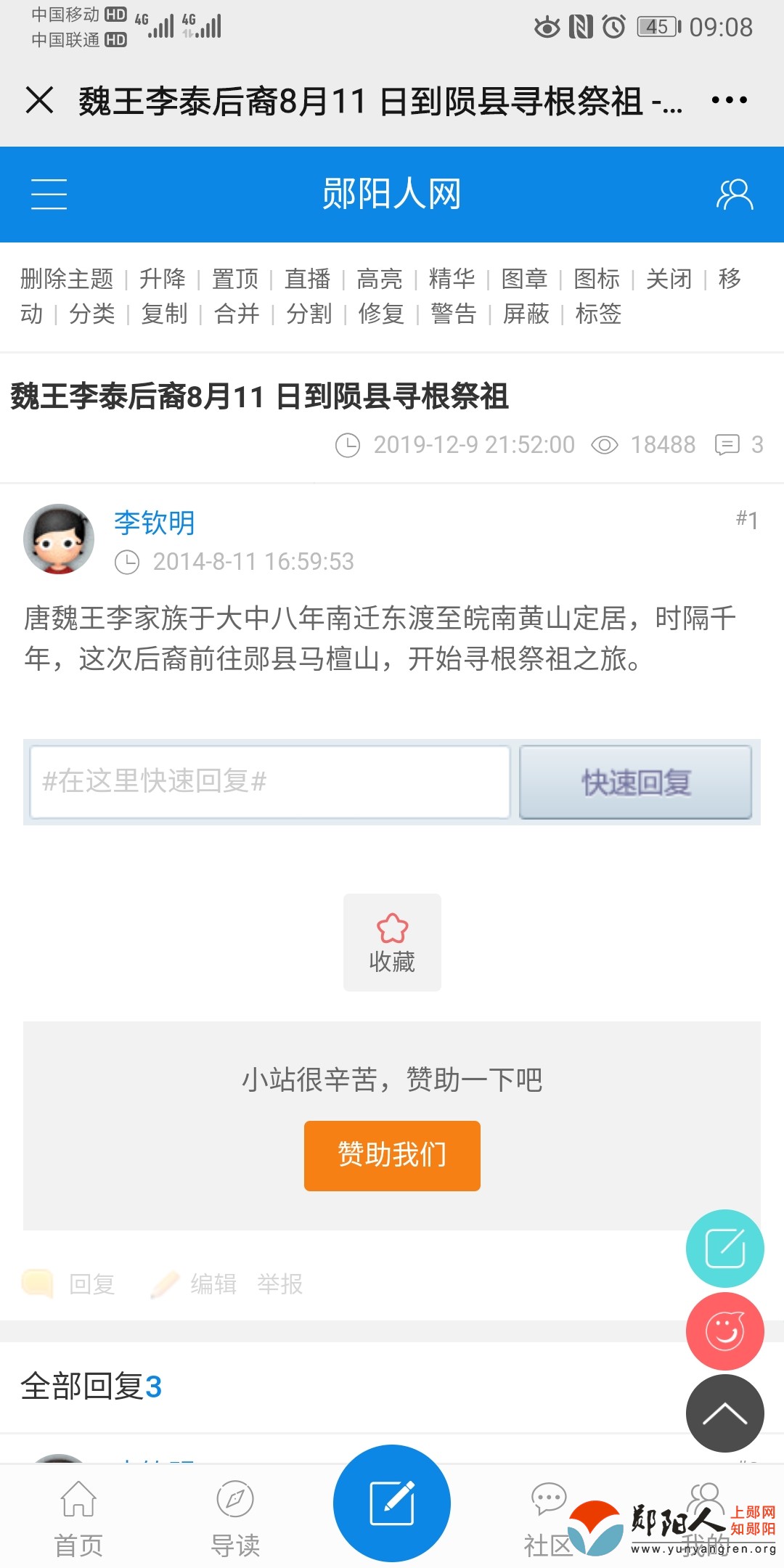Switch to the 导读 tab
This screenshot has height=1568, width=784.
pos(235,1519)
